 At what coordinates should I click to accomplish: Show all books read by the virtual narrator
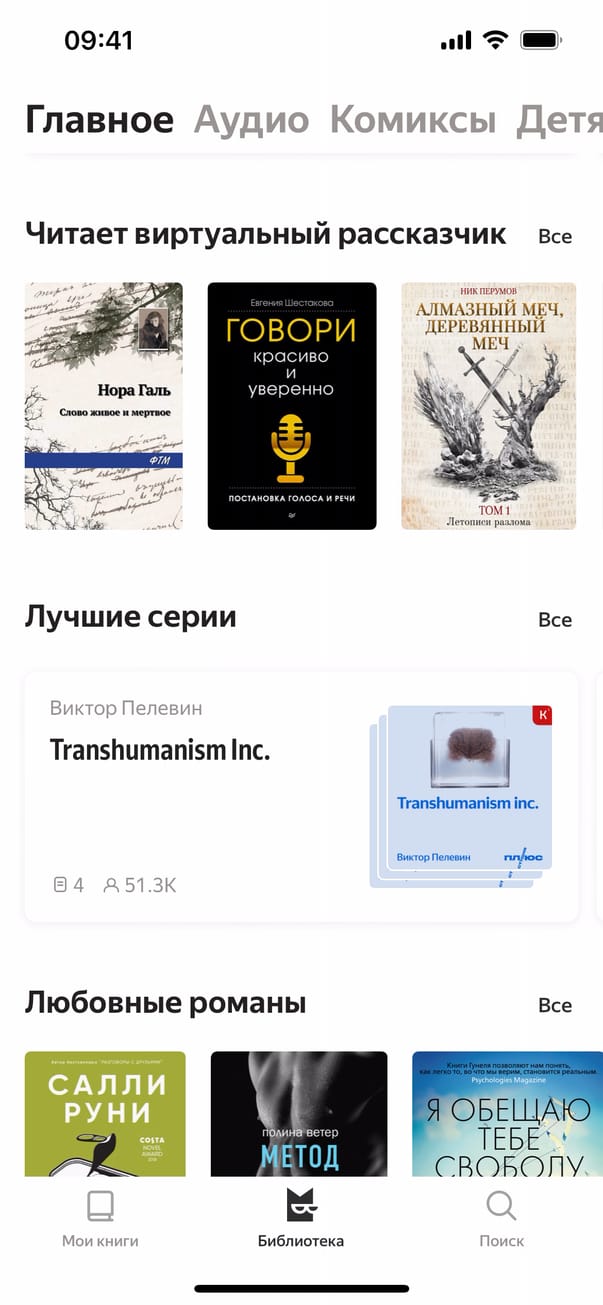point(555,236)
